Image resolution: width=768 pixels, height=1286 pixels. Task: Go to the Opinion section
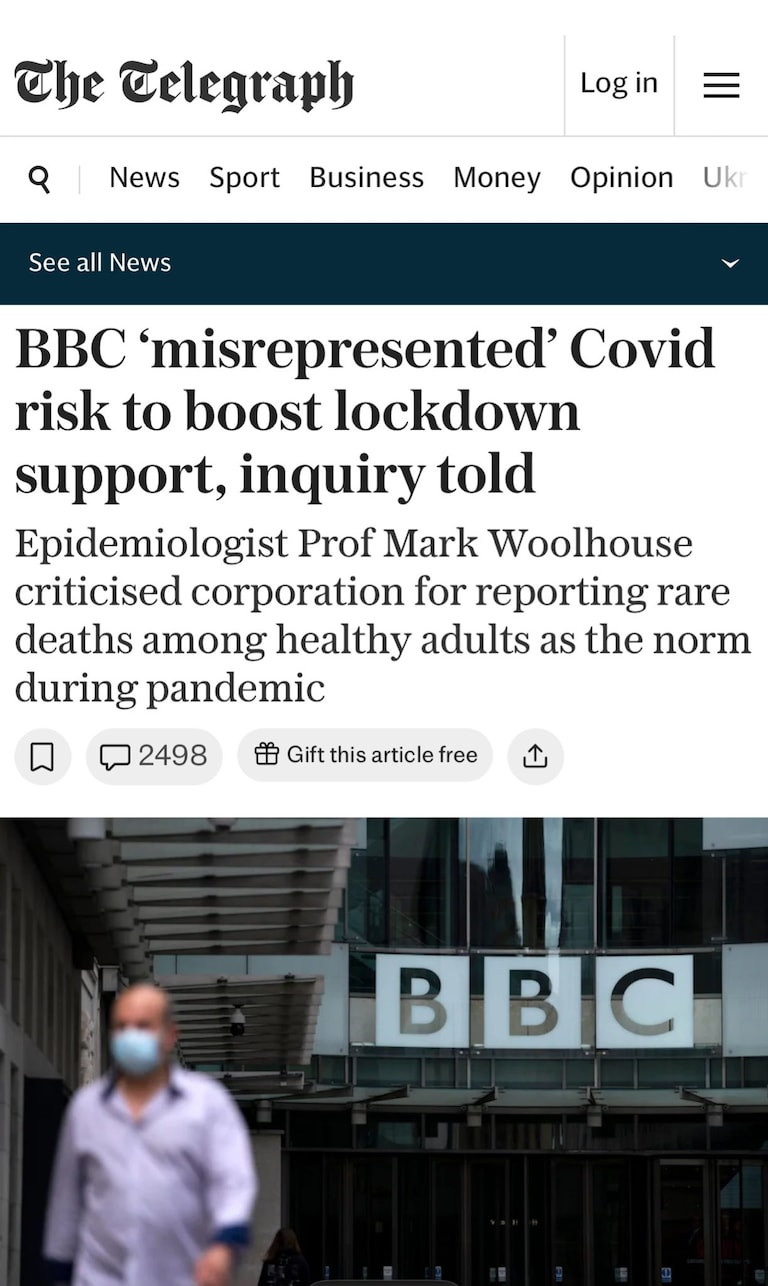621,178
